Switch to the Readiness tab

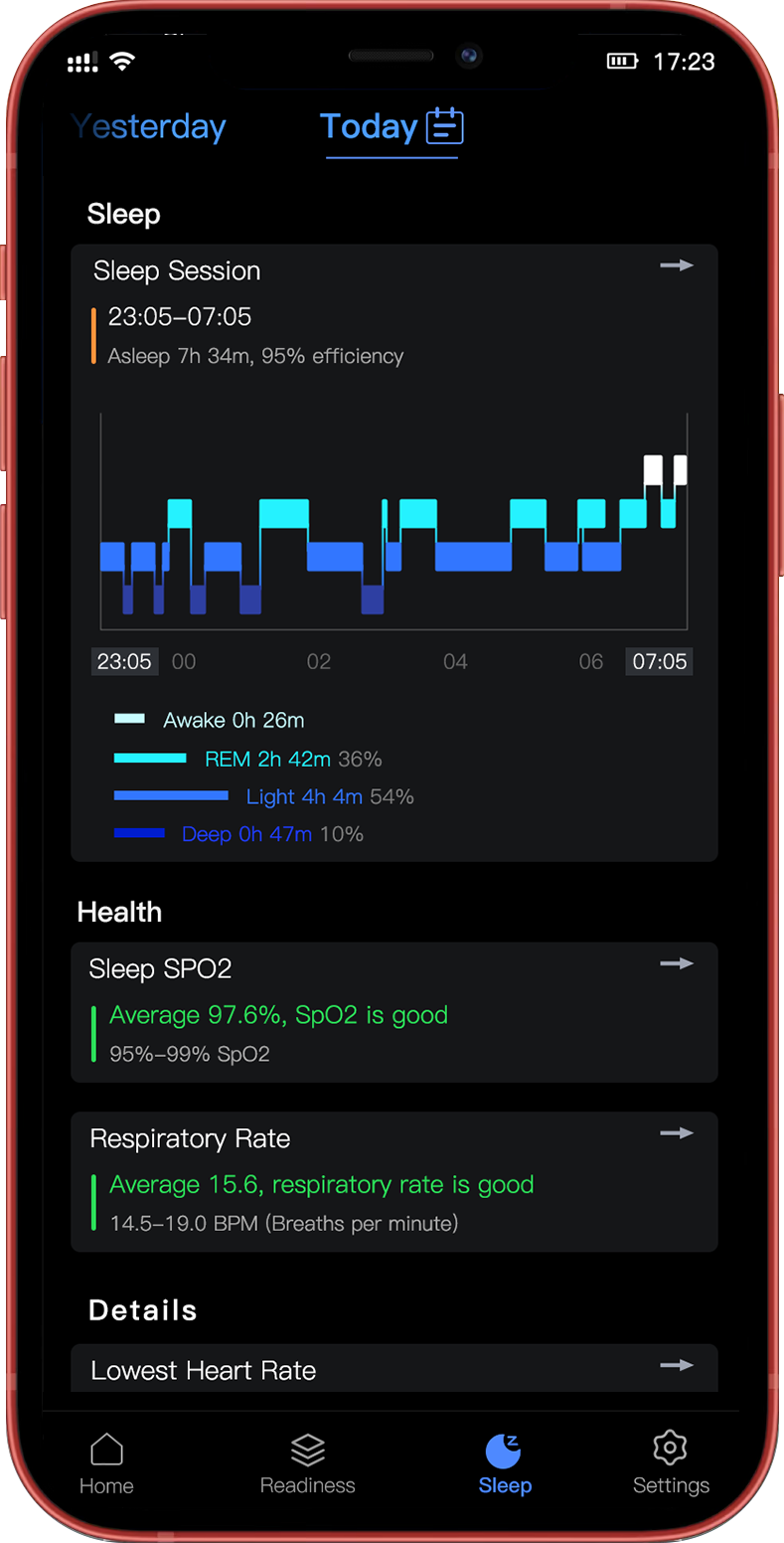(307, 1464)
